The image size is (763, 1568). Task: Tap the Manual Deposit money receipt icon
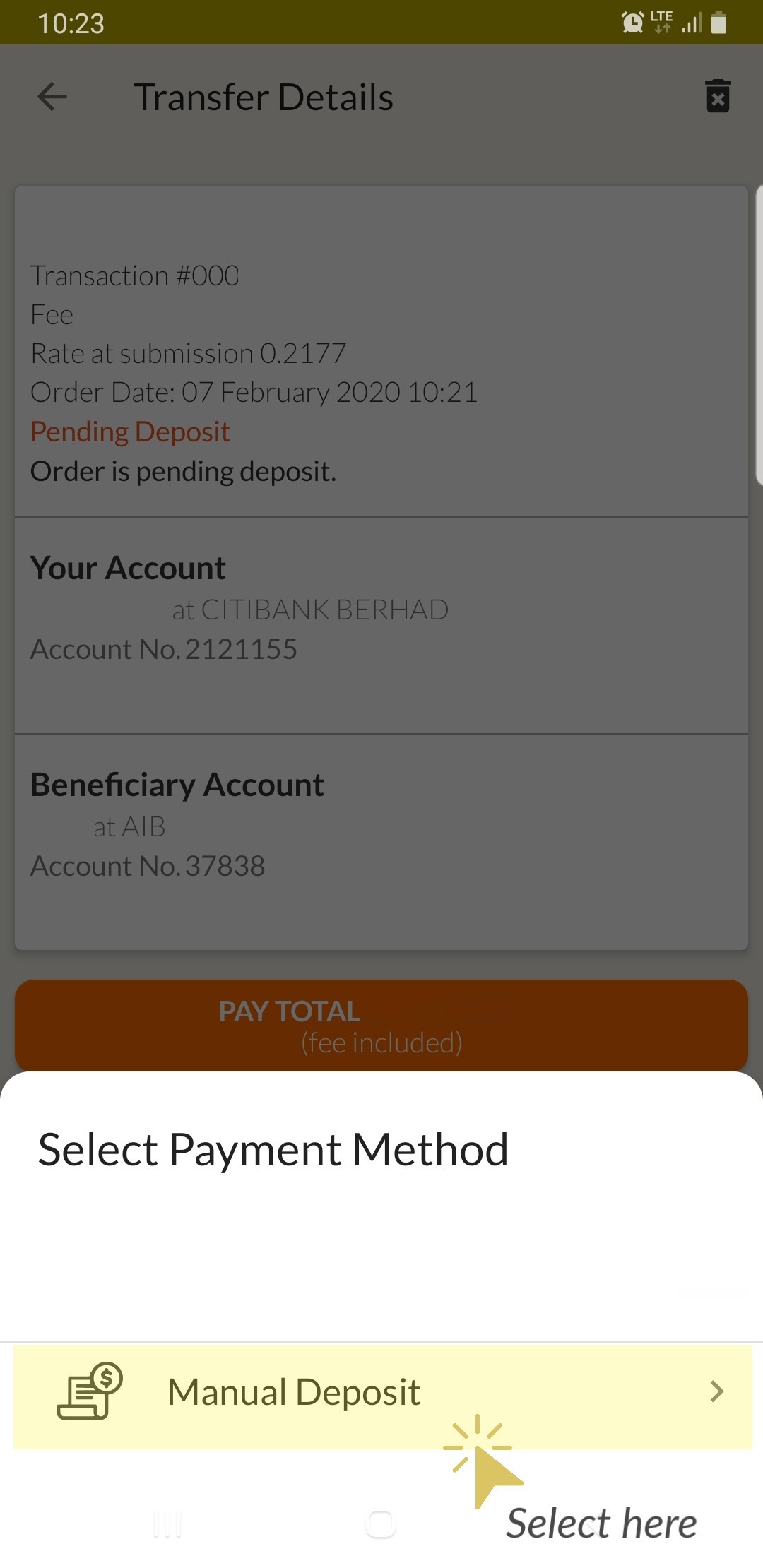88,1391
